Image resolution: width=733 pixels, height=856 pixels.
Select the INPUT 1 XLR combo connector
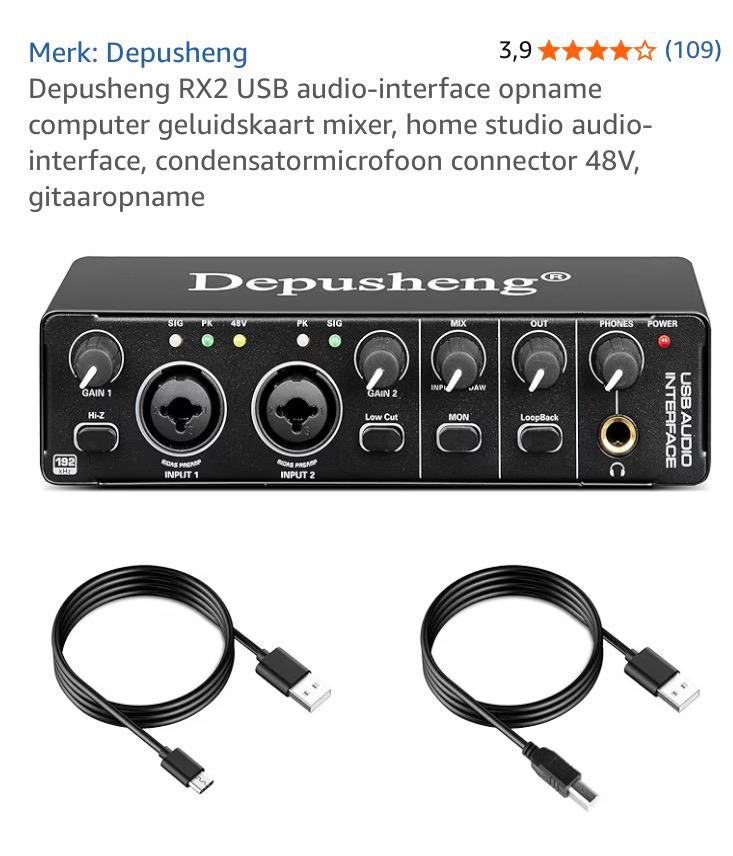coord(184,408)
